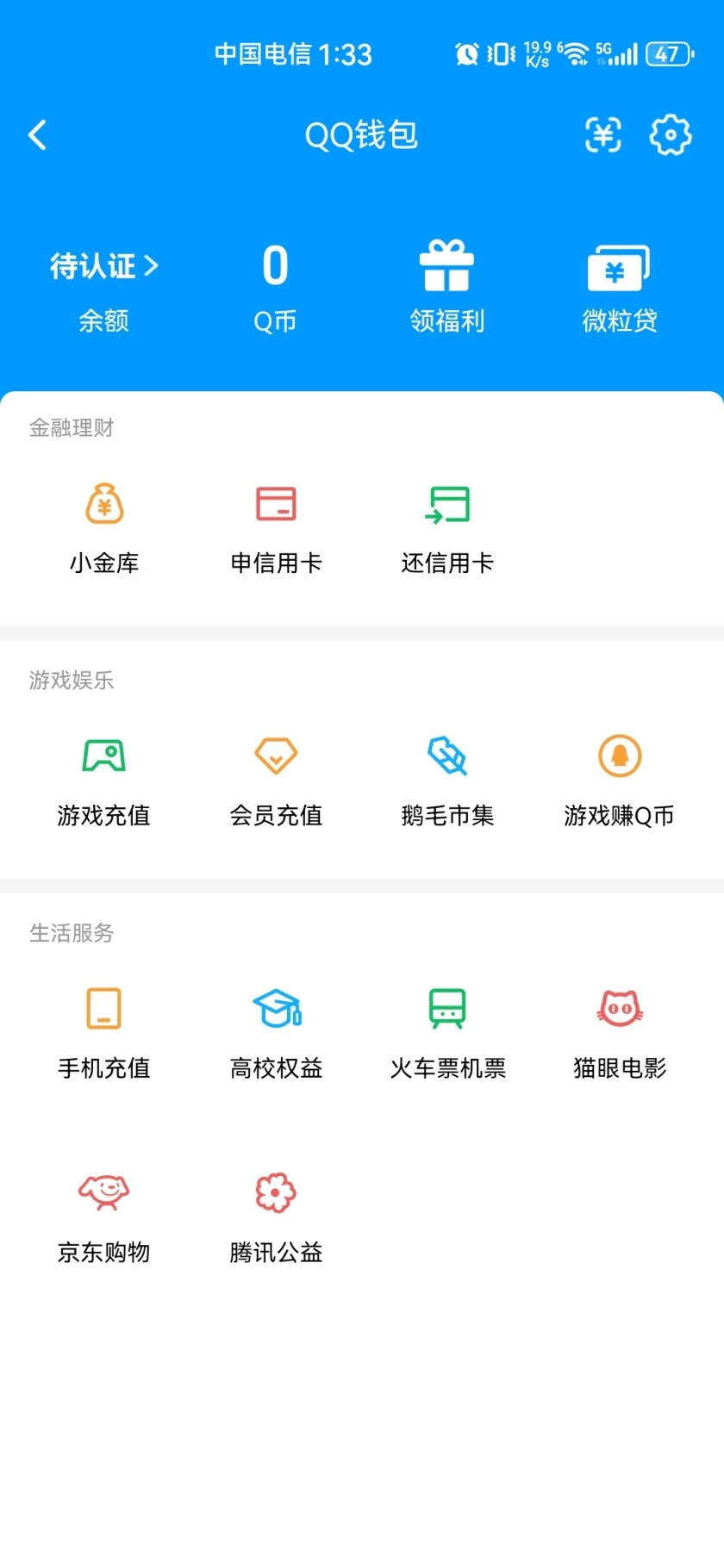Tap the back arrow to exit wallet
The height and width of the screenshot is (1568, 724).
click(x=37, y=135)
